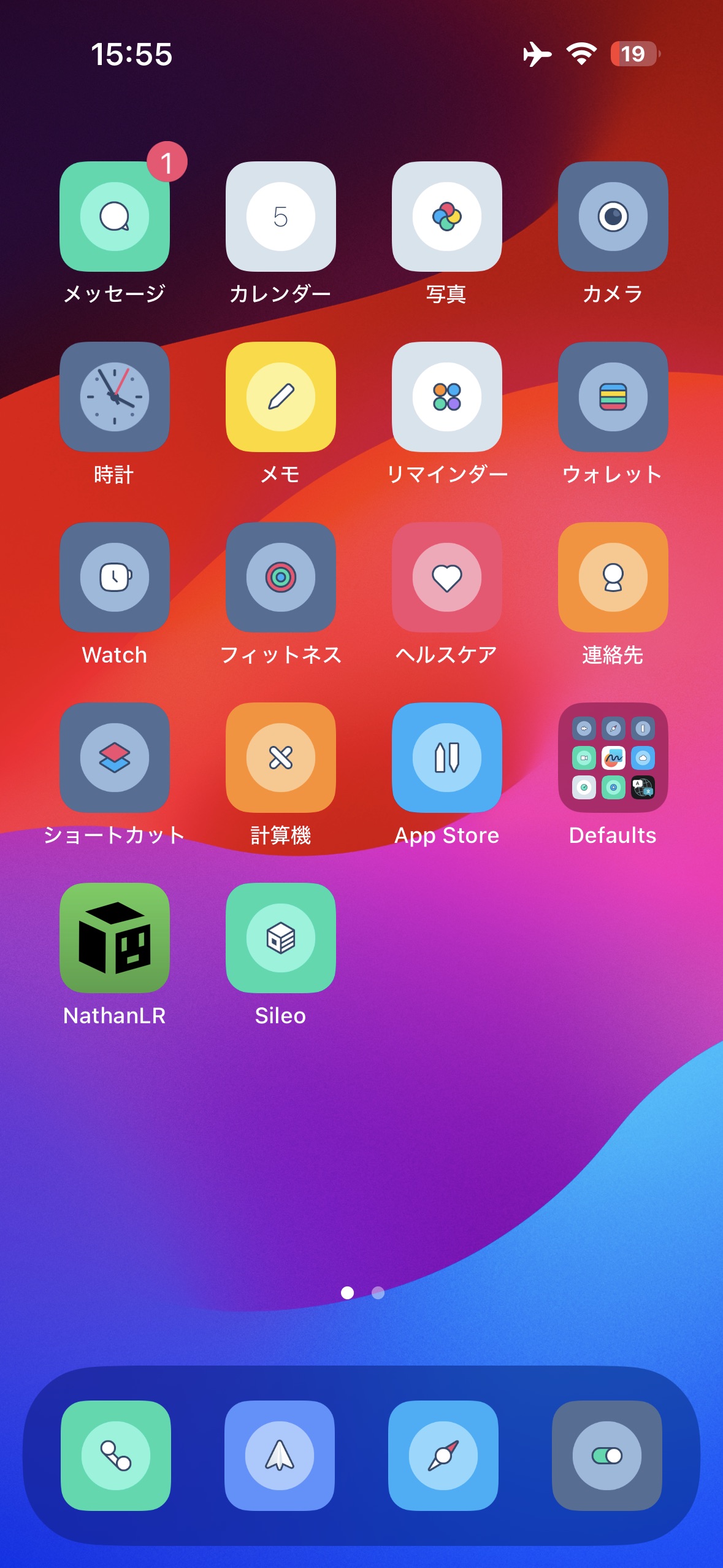Open Settings toggle icon in the dock

click(607, 1456)
